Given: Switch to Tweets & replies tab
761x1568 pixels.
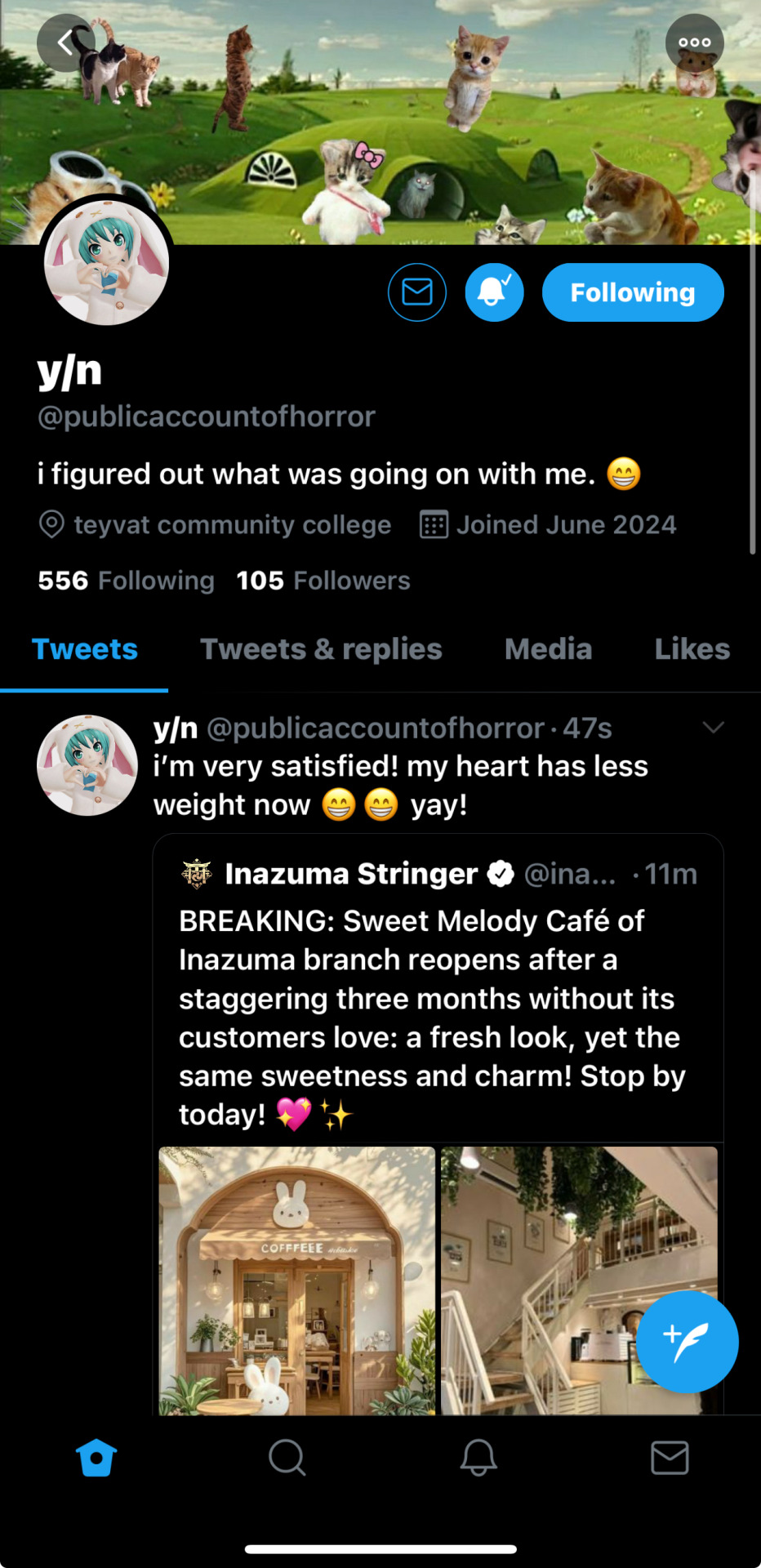Looking at the screenshot, I should point(321,649).
